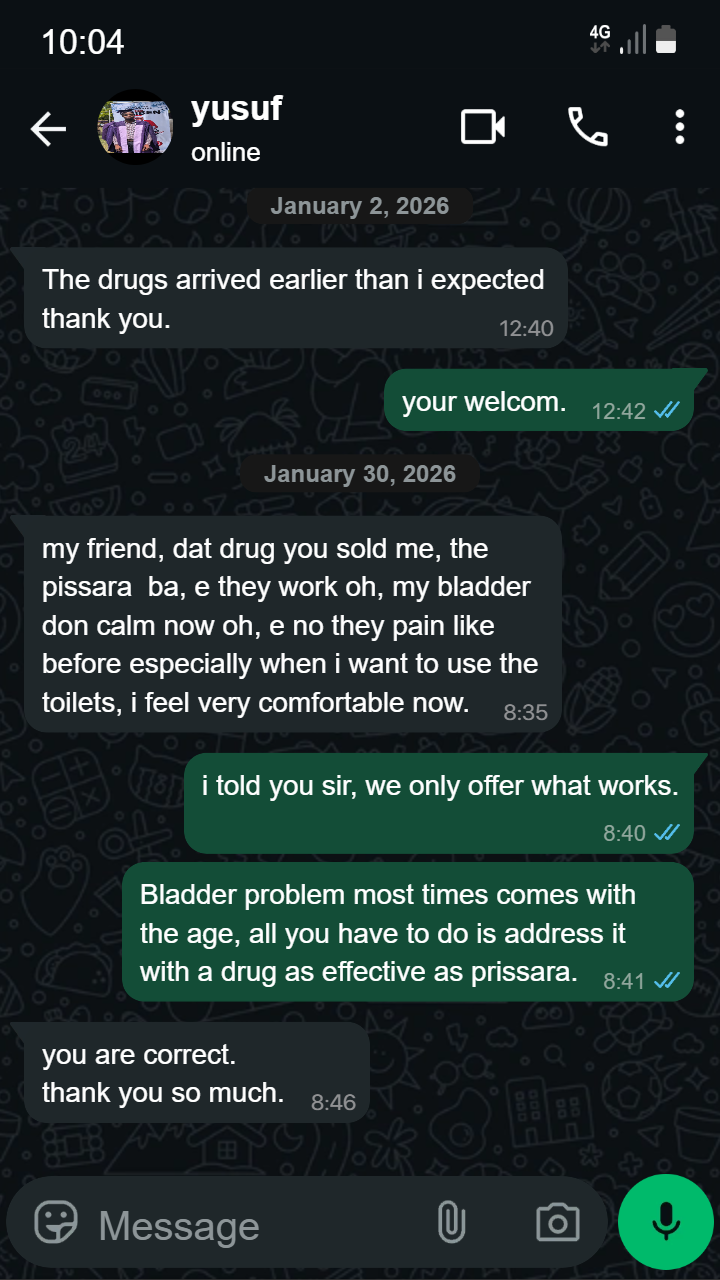Open the emoji and sticker picker
The height and width of the screenshot is (1280, 720).
[56, 1222]
